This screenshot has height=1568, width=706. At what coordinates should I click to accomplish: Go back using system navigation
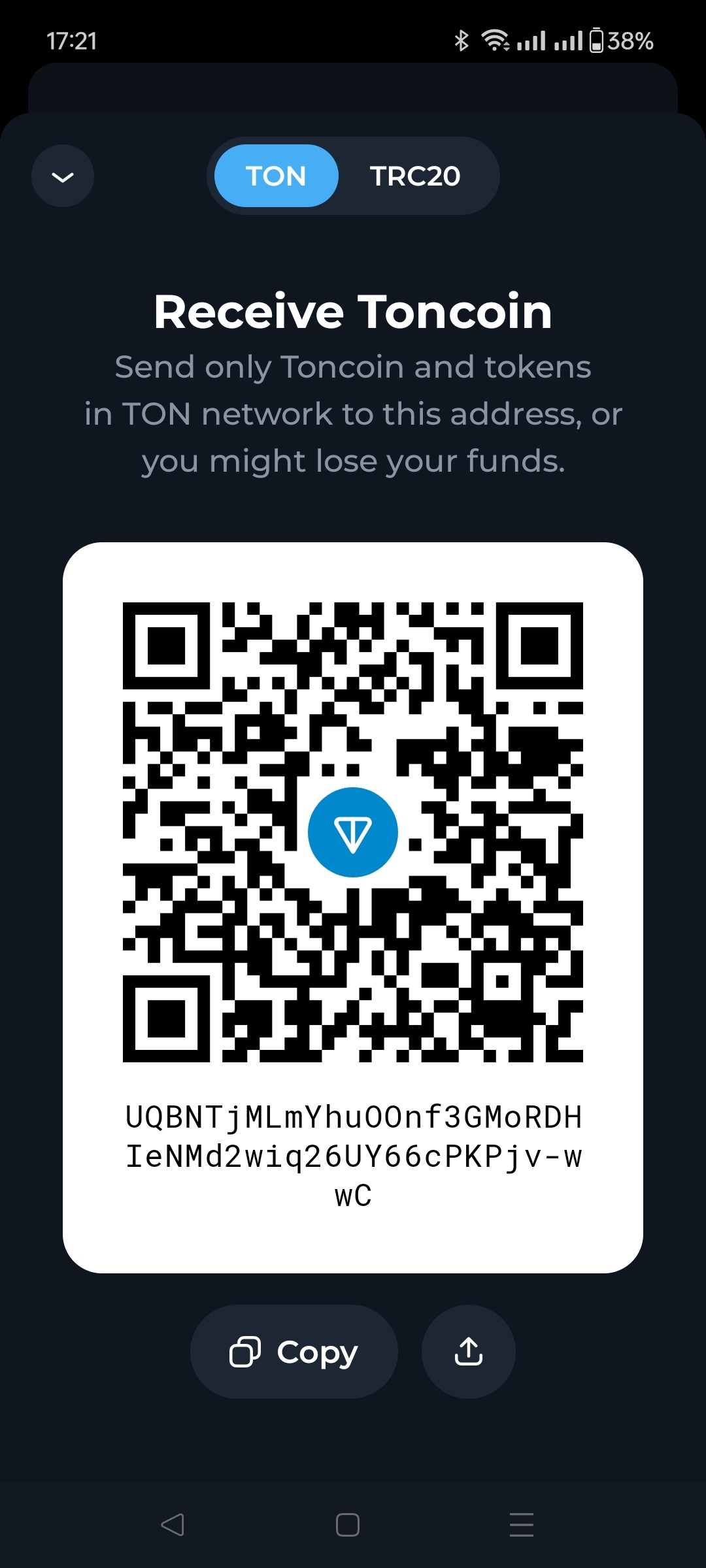[173, 1525]
